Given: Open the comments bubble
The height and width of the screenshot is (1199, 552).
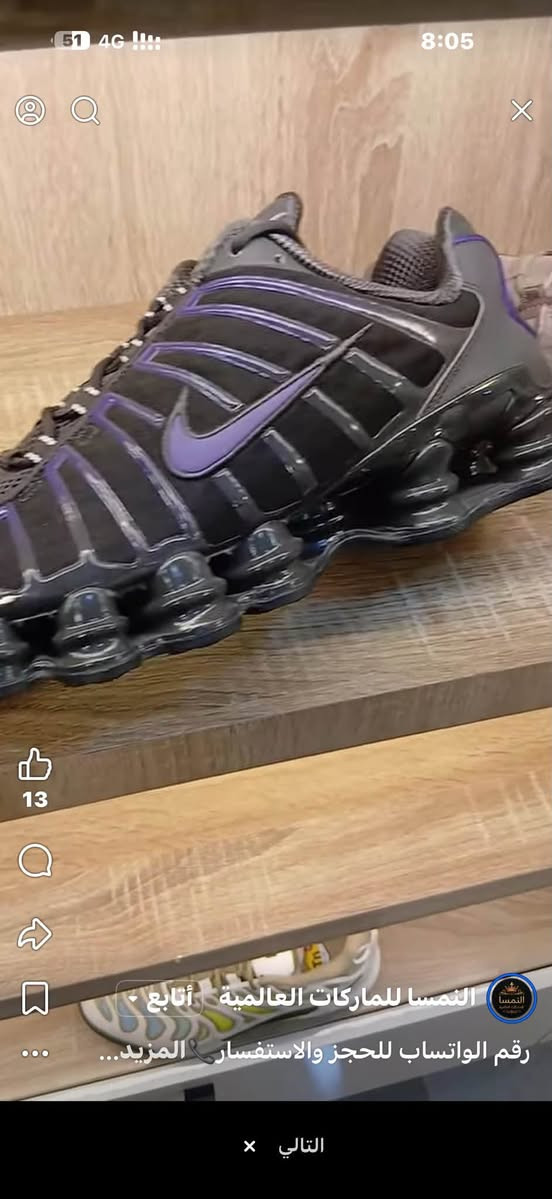Looking at the screenshot, I should tap(34, 860).
